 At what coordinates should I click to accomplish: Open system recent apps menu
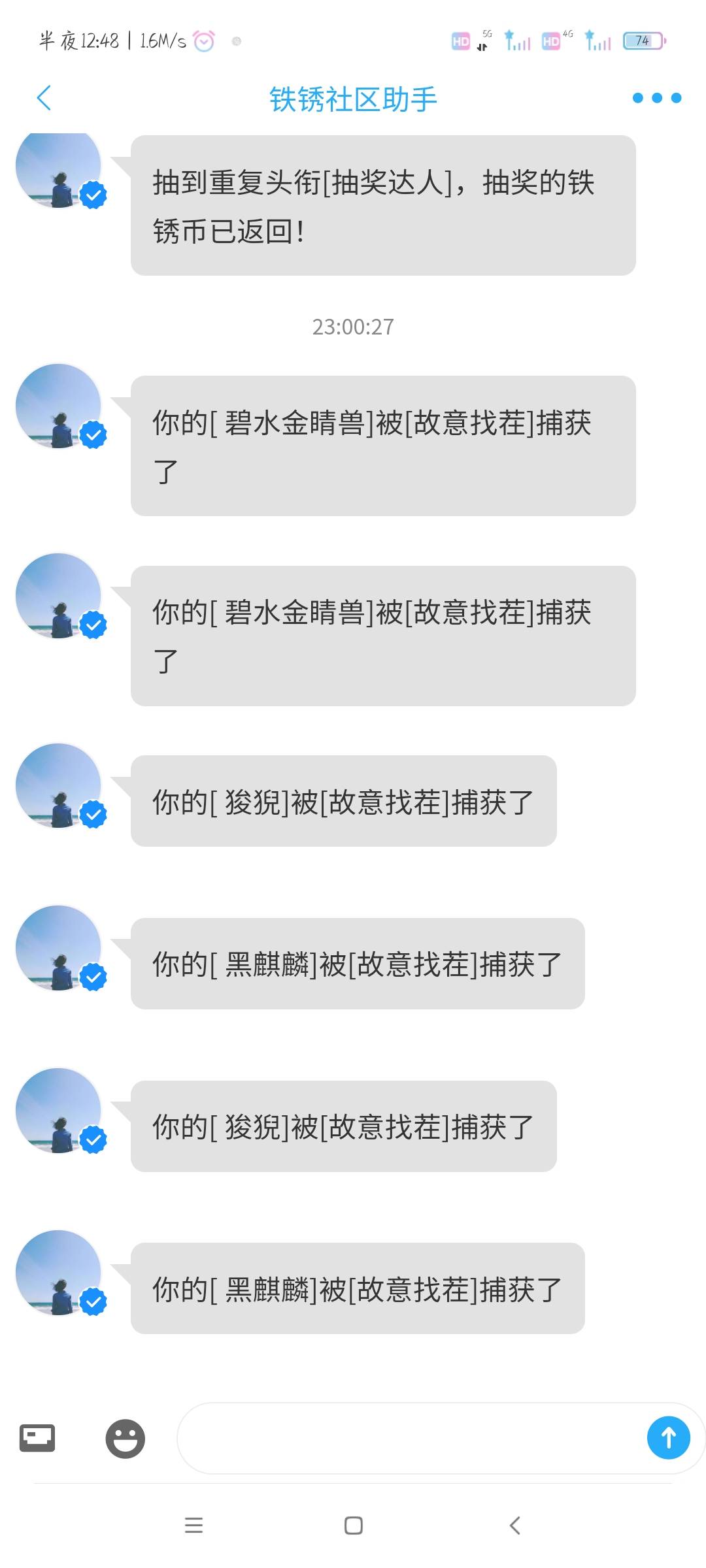[x=193, y=1526]
